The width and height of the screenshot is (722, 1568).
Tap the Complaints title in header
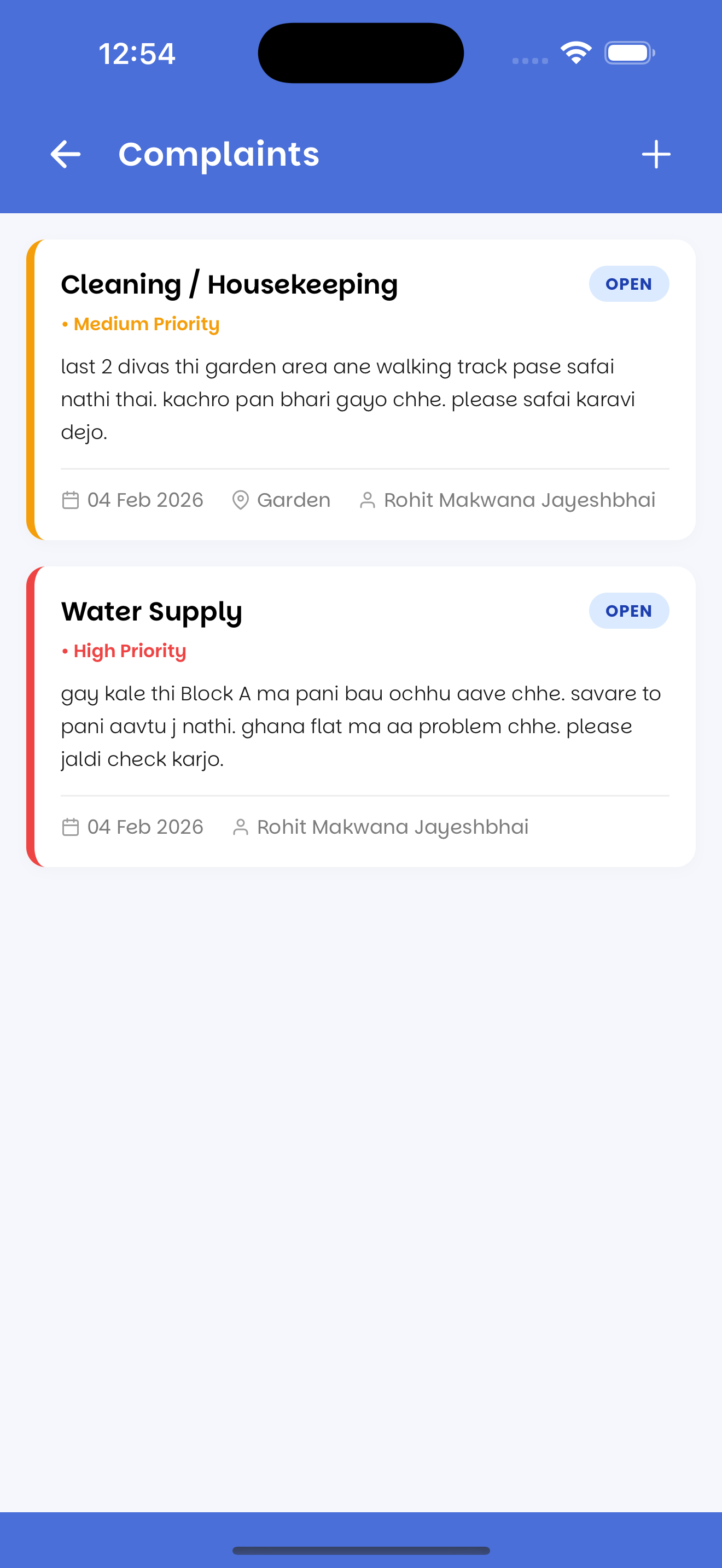coord(219,154)
